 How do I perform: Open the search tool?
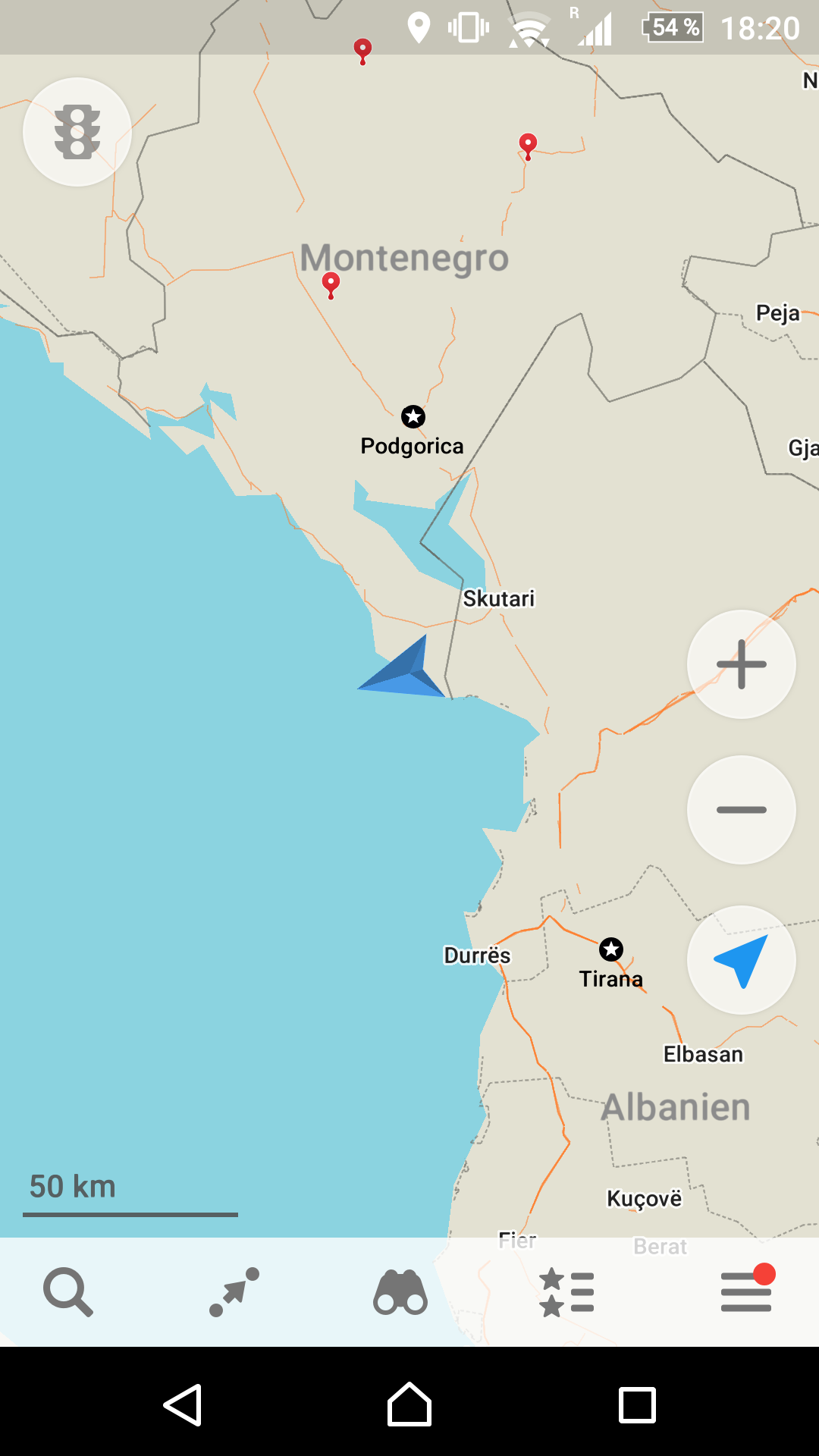coord(68,1291)
